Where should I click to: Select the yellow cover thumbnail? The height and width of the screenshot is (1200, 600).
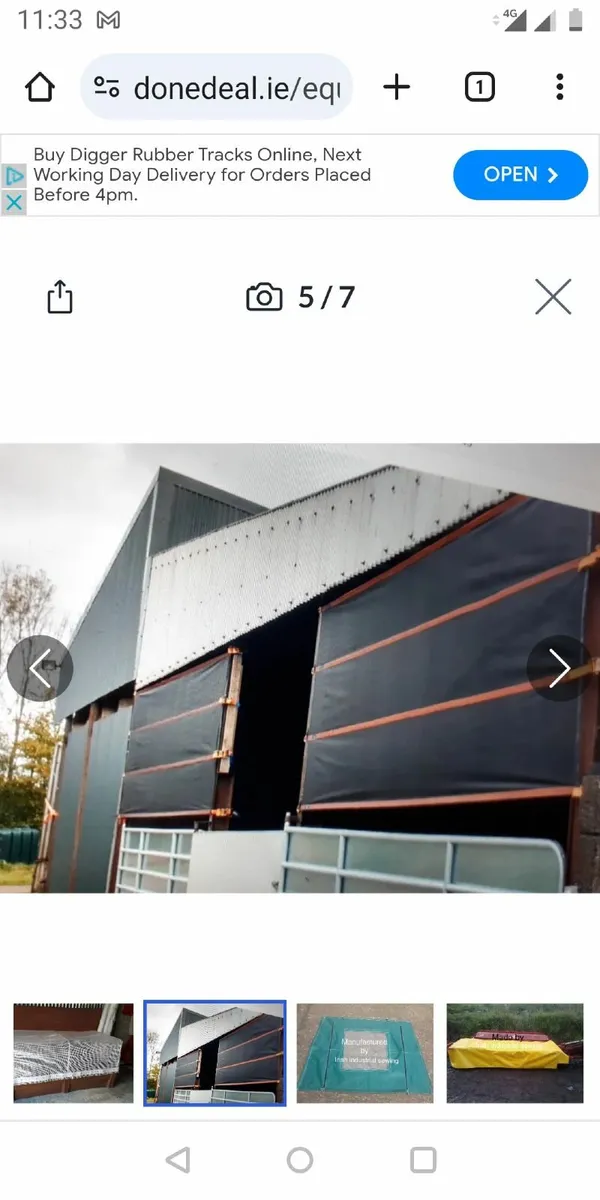515,1053
